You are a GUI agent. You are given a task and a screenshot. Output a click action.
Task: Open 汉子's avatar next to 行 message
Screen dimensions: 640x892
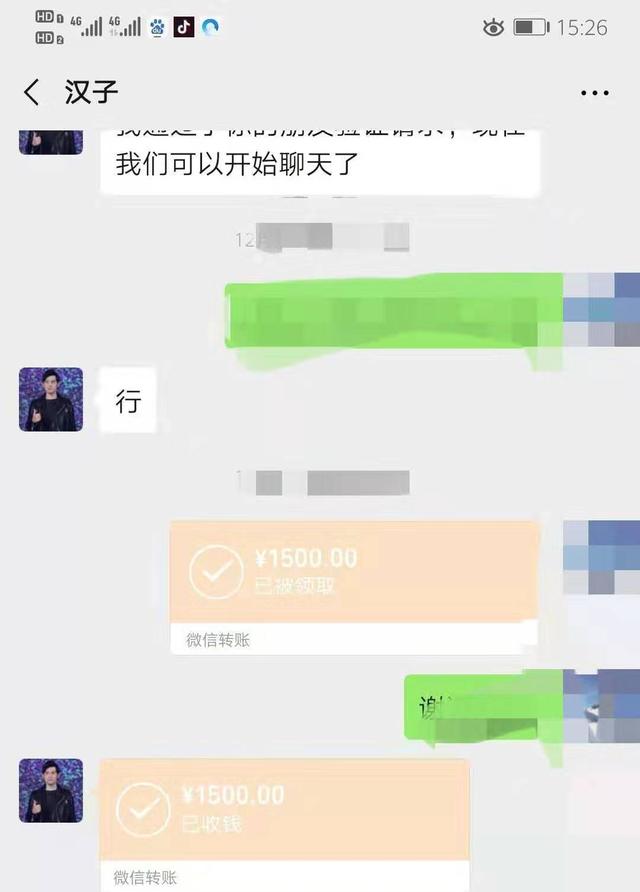[51, 399]
